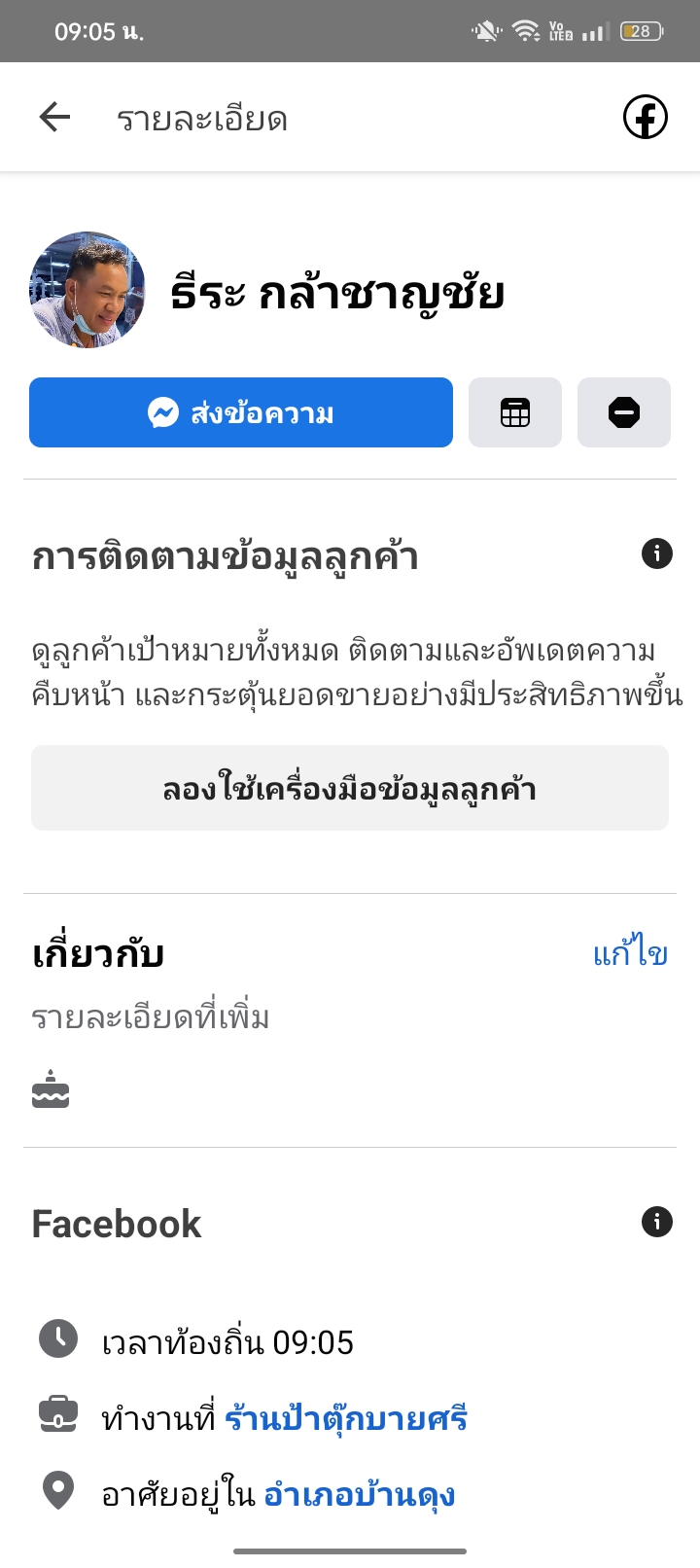Image resolution: width=700 pixels, height=1568 pixels.
Task: Open info icon beside Facebook heading
Action: click(657, 1222)
